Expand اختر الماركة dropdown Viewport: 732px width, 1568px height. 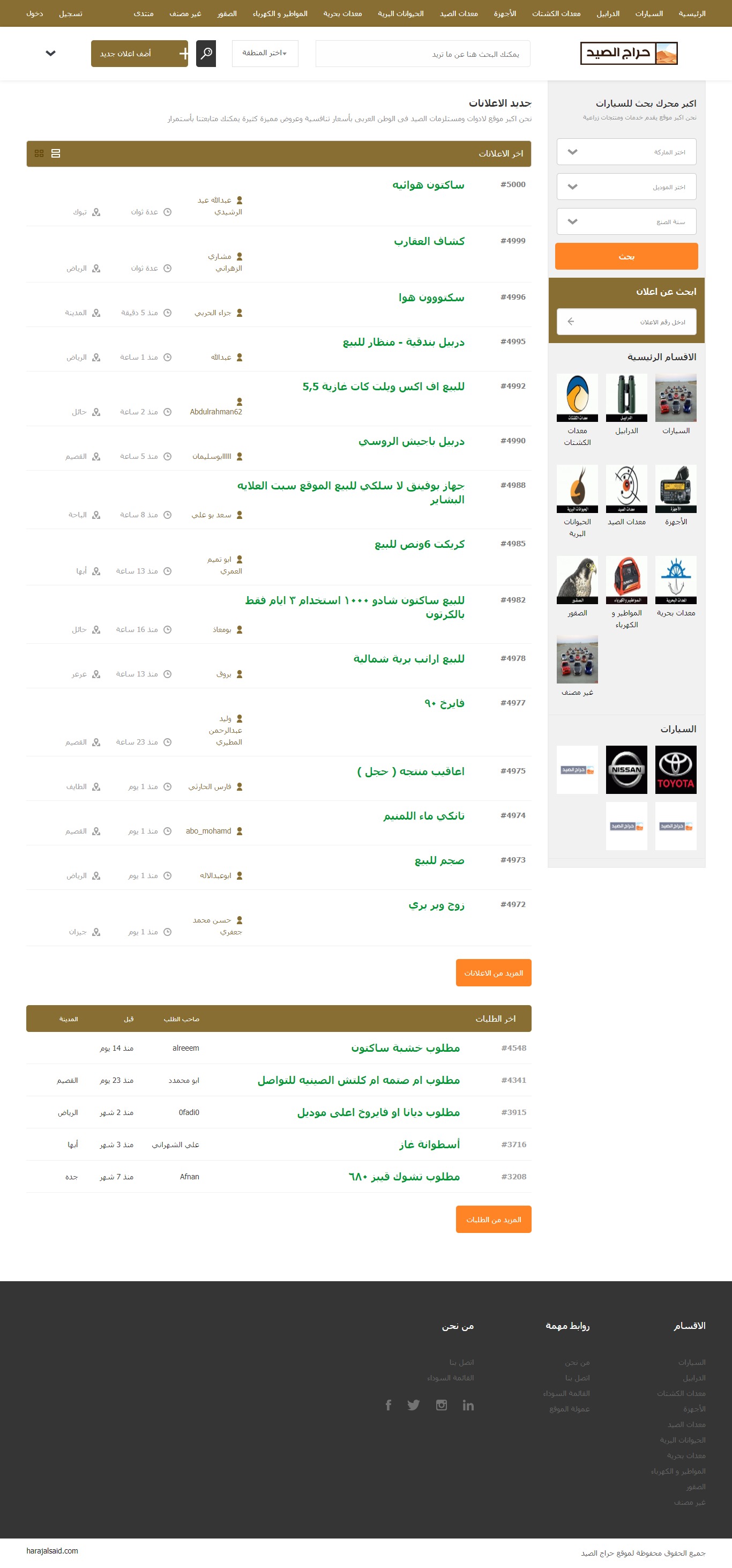(626, 152)
